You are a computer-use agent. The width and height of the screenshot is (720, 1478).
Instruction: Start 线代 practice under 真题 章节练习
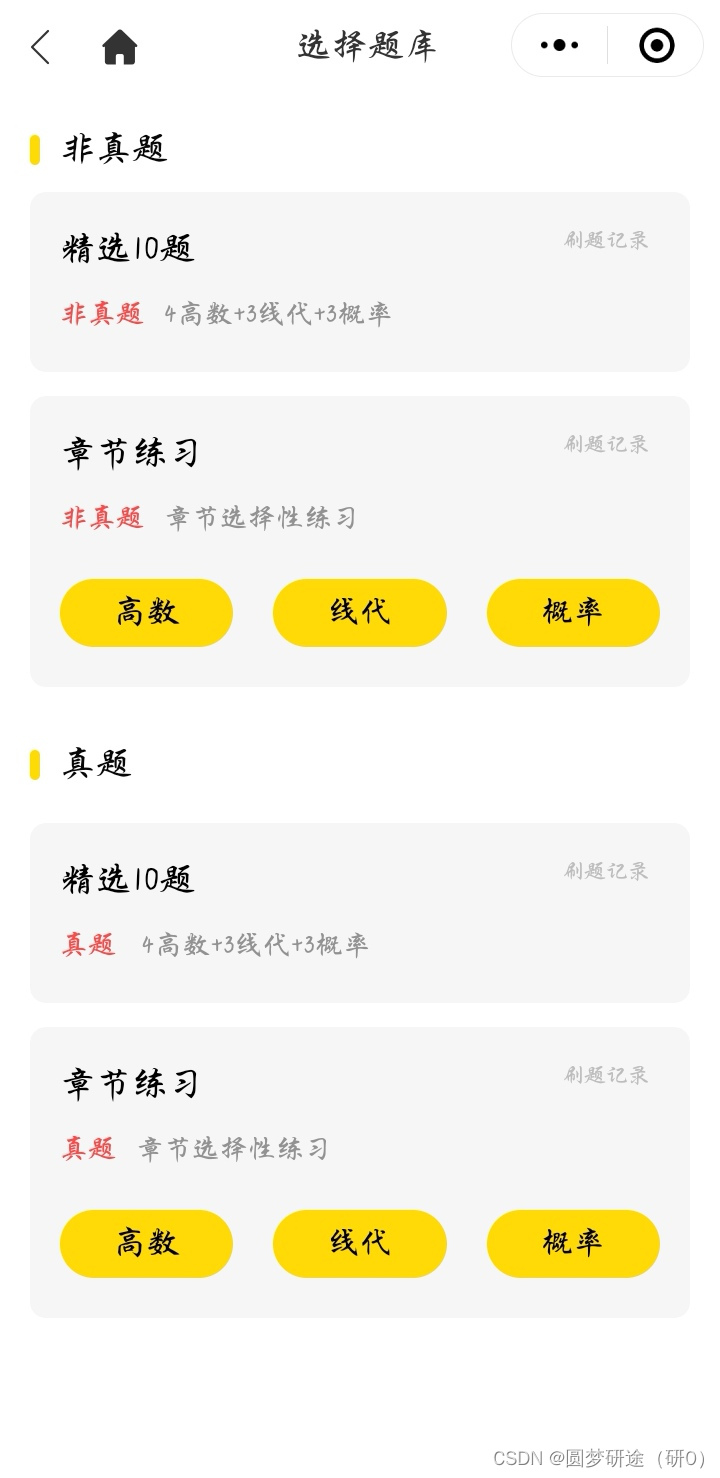point(360,1243)
